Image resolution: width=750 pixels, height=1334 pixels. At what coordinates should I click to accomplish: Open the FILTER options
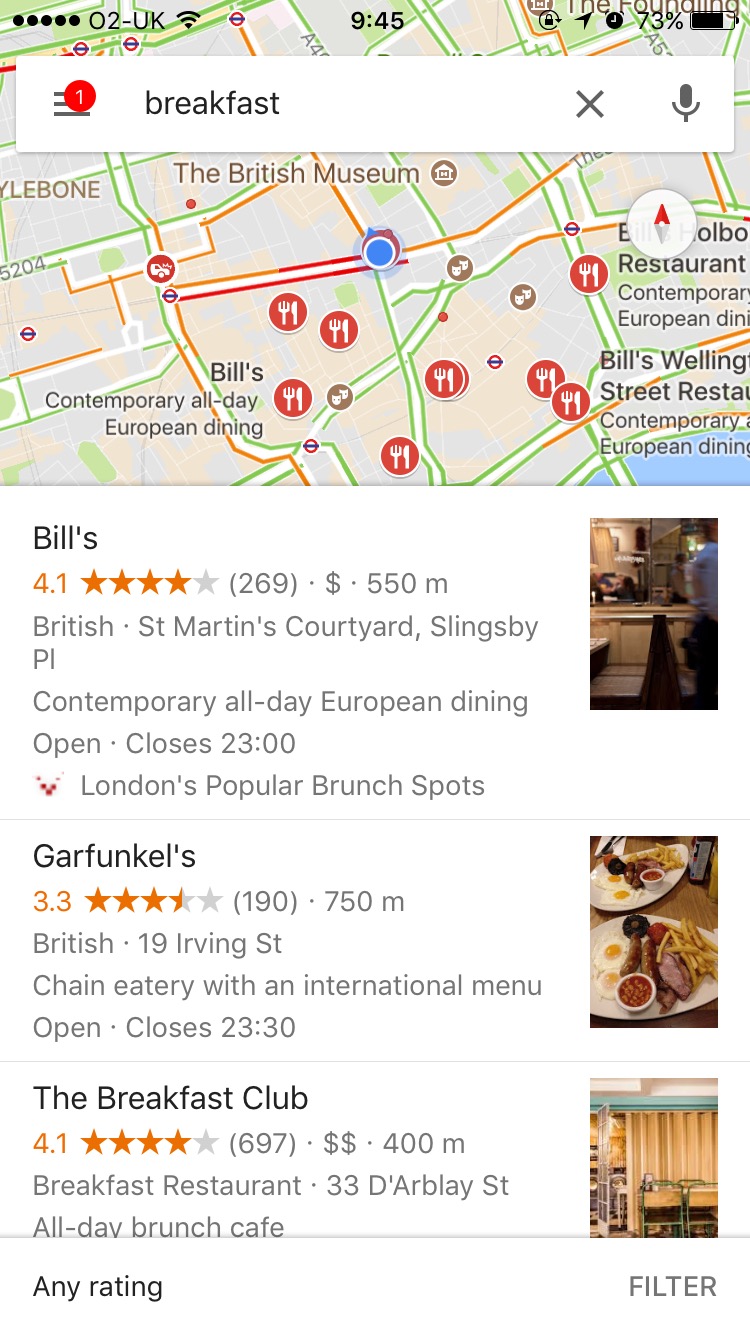tap(672, 1286)
